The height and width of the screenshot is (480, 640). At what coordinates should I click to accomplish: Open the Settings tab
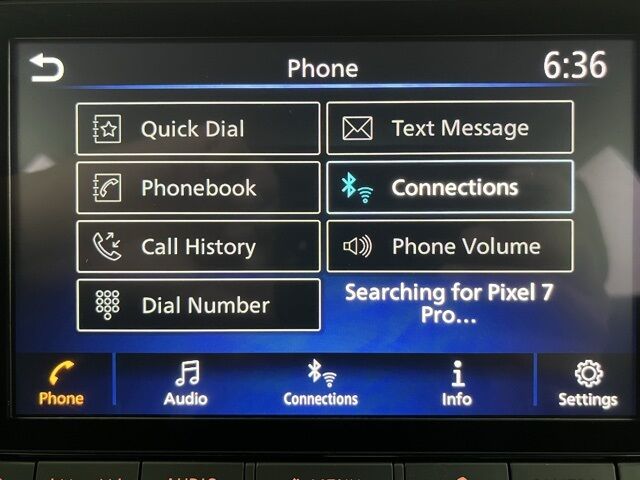point(587,384)
